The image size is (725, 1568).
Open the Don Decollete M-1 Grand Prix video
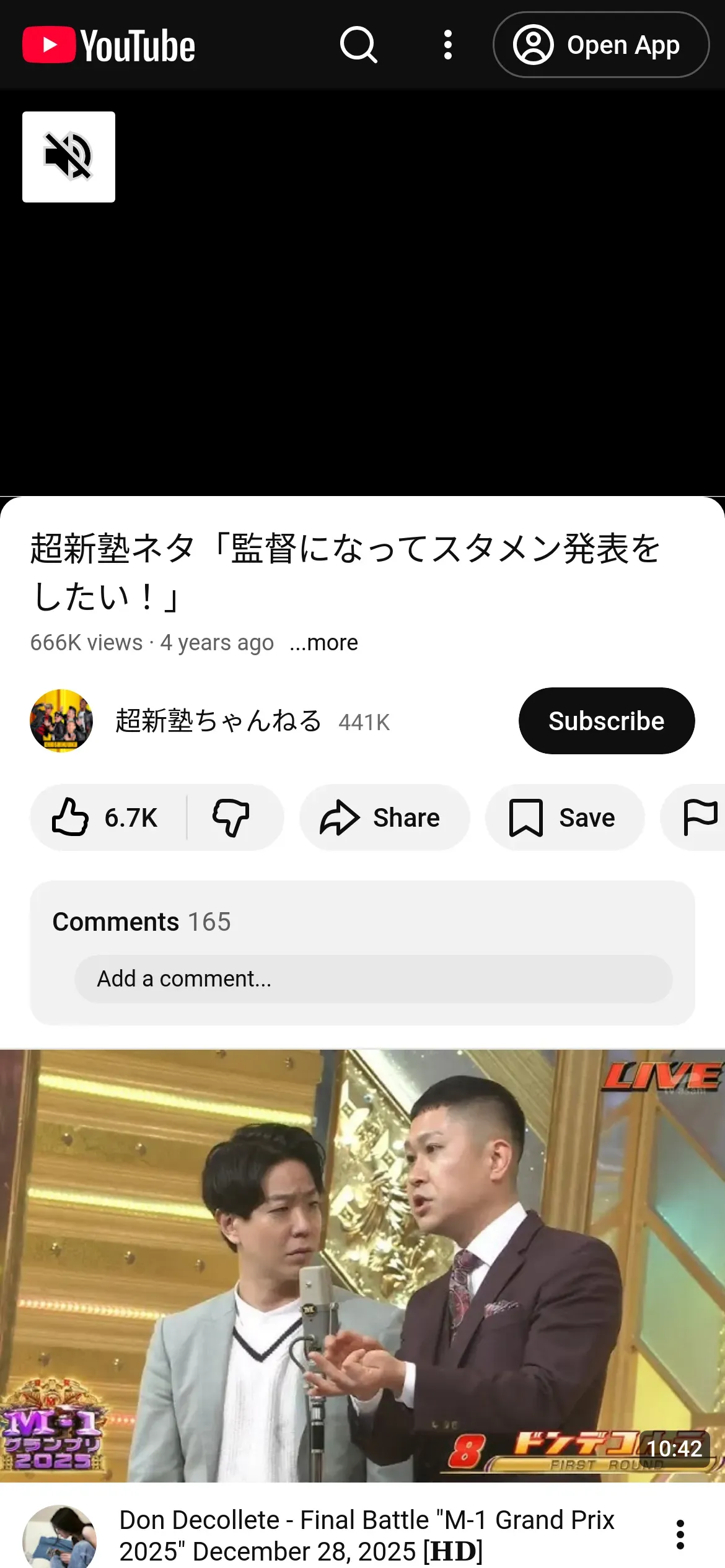362,1265
